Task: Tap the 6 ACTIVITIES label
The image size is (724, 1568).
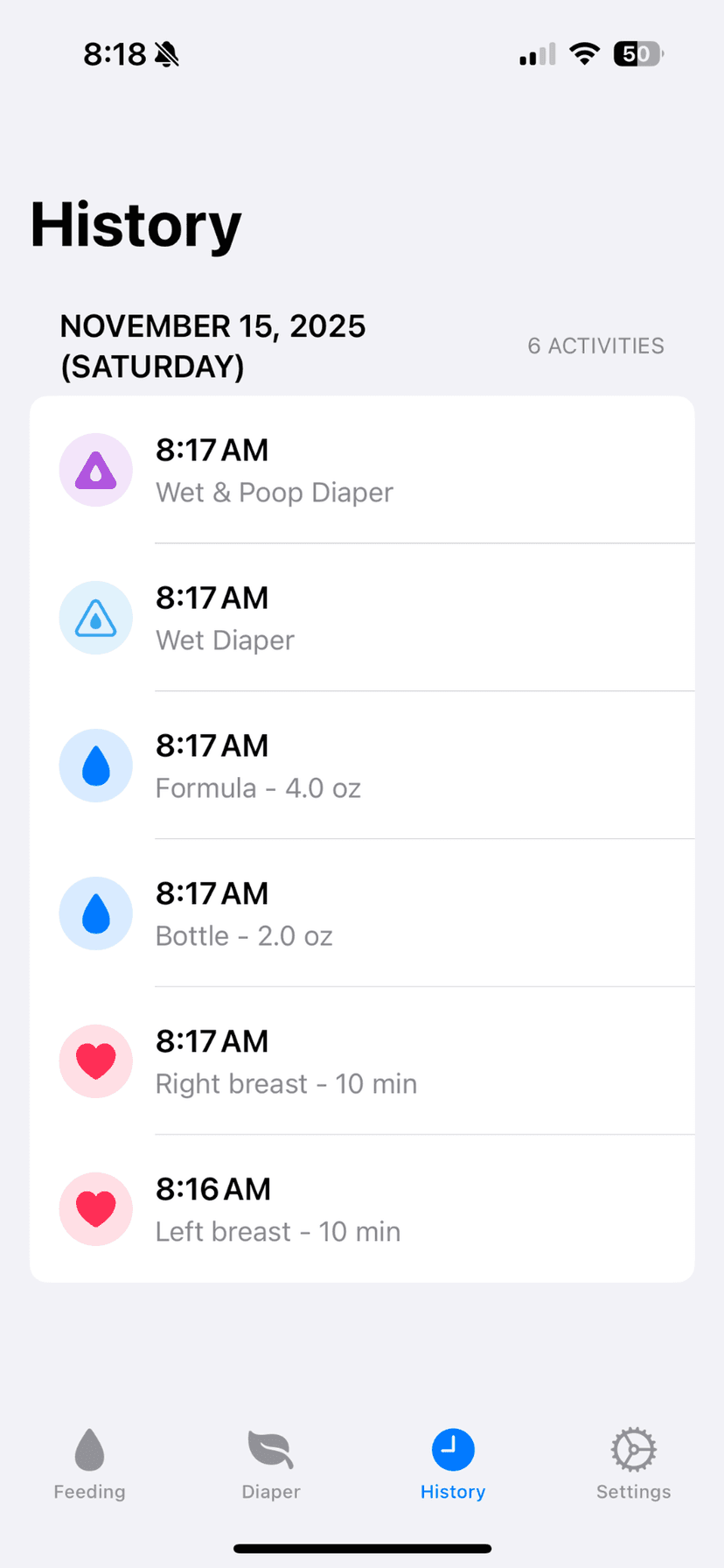Action: (595, 346)
